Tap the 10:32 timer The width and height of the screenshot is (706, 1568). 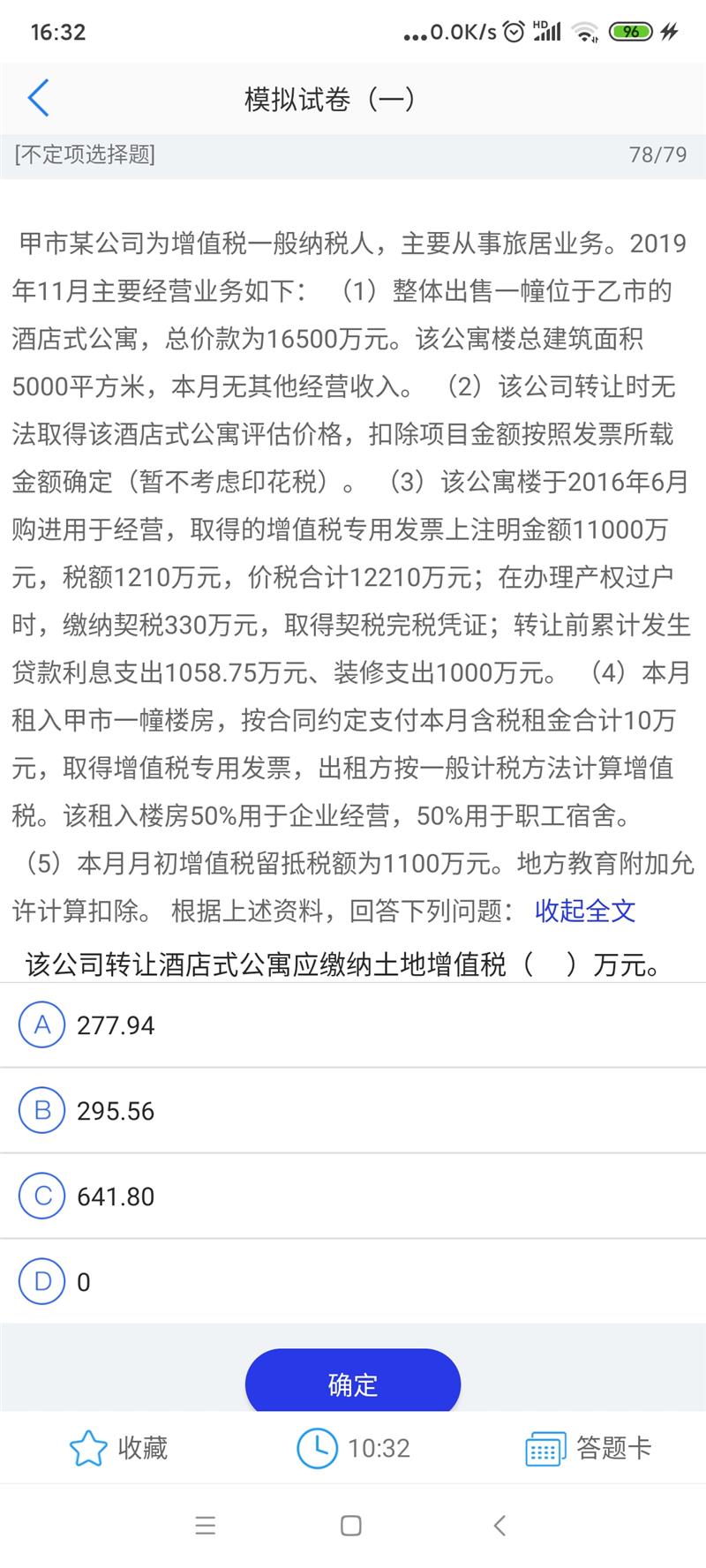point(353,1448)
